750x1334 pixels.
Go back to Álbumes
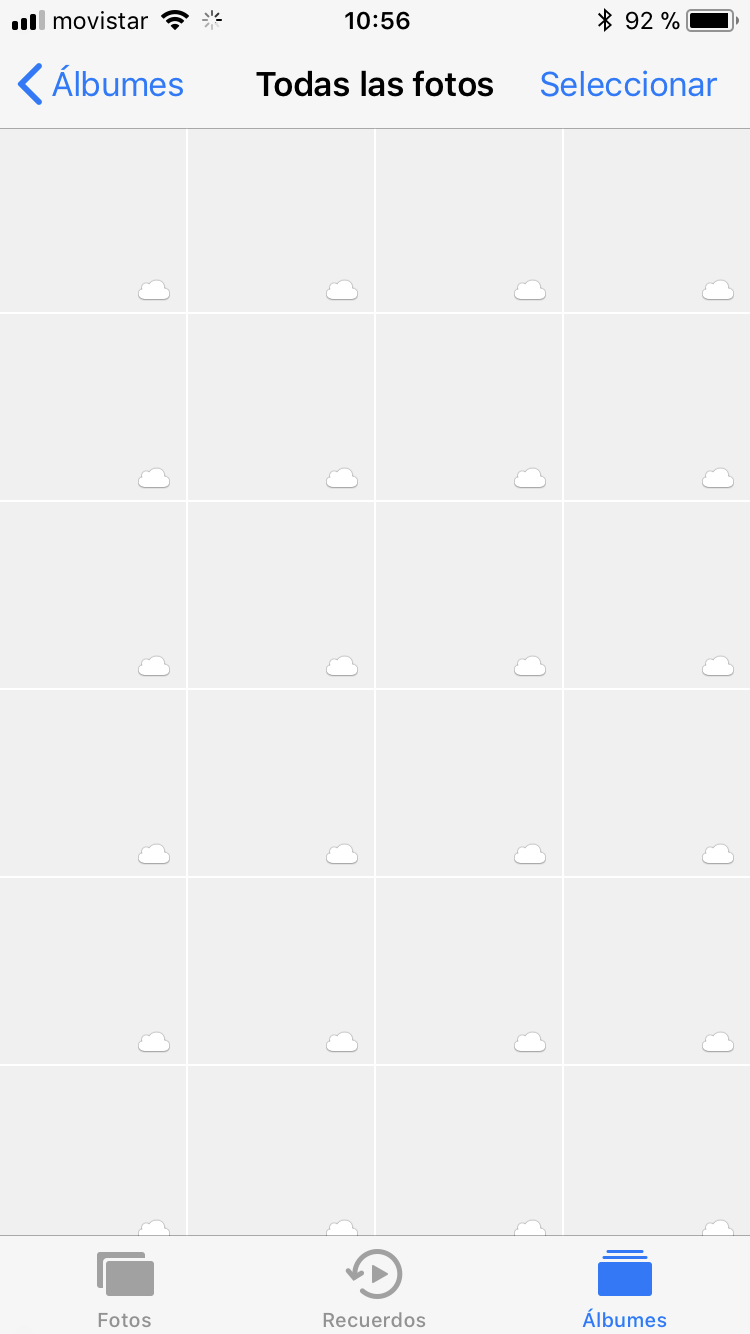coord(101,85)
